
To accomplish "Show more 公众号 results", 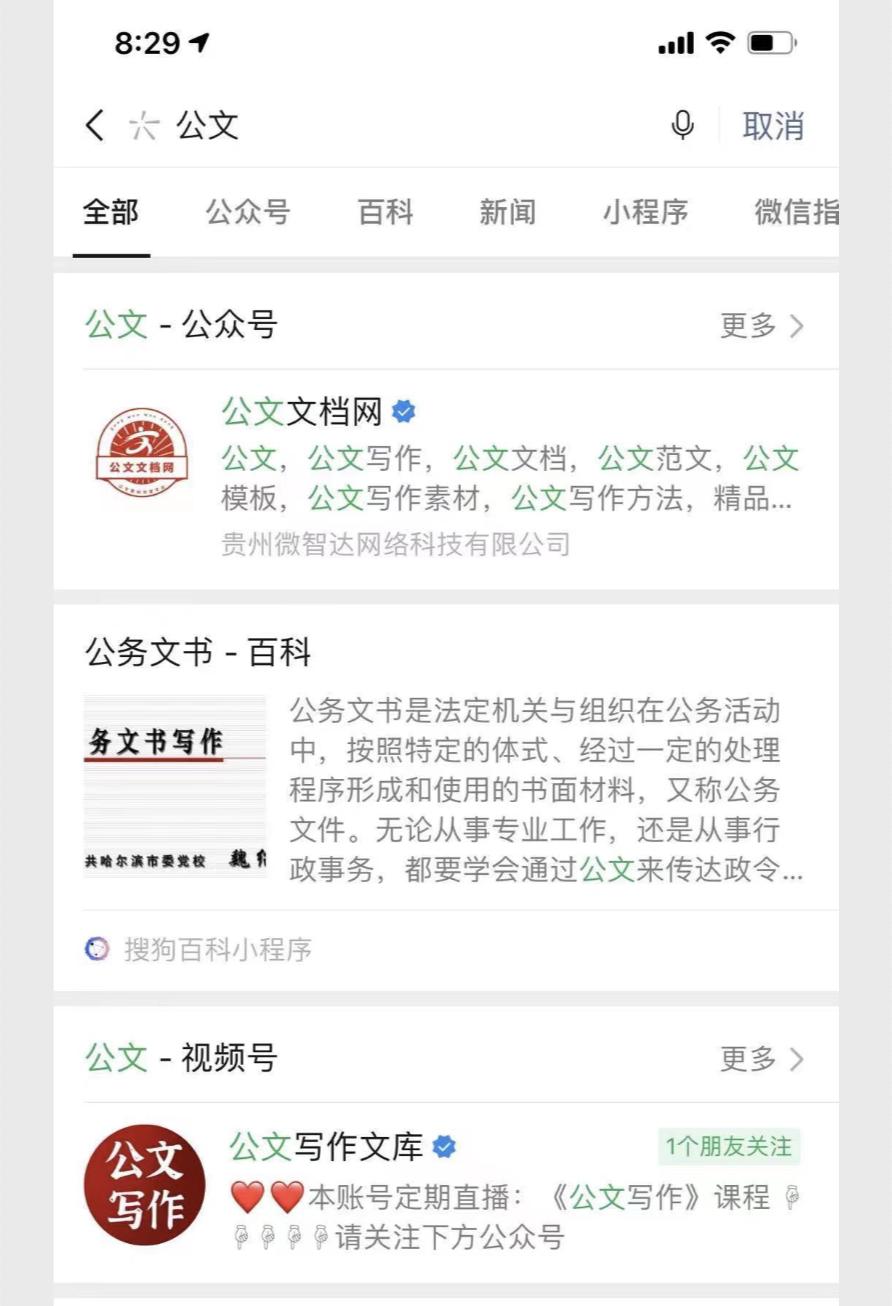I will 762,325.
